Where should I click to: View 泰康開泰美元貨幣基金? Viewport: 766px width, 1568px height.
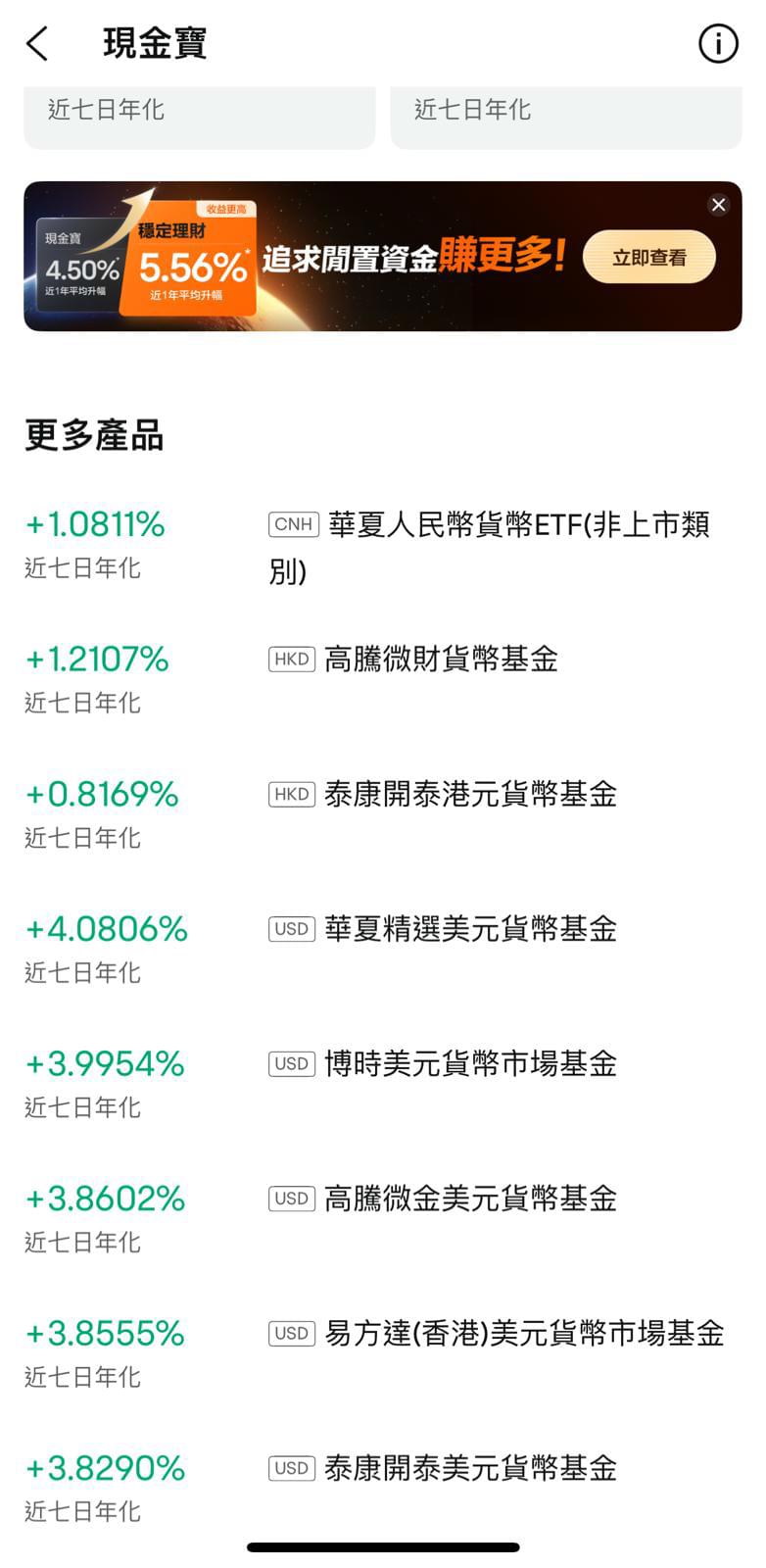coord(383,1489)
